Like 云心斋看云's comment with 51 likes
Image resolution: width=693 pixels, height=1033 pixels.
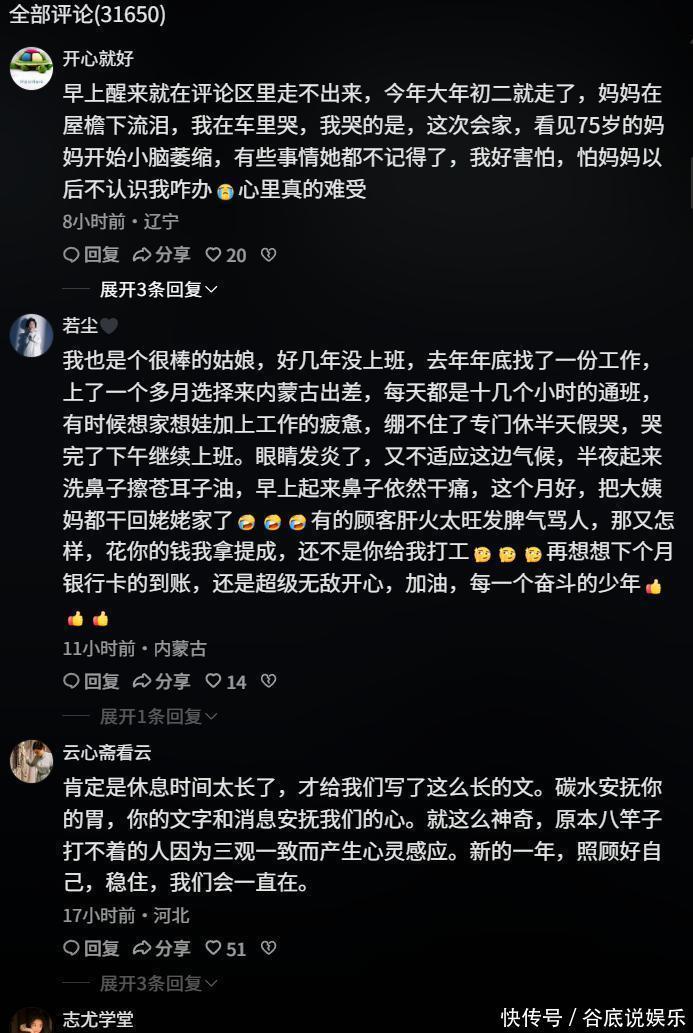tap(225, 948)
